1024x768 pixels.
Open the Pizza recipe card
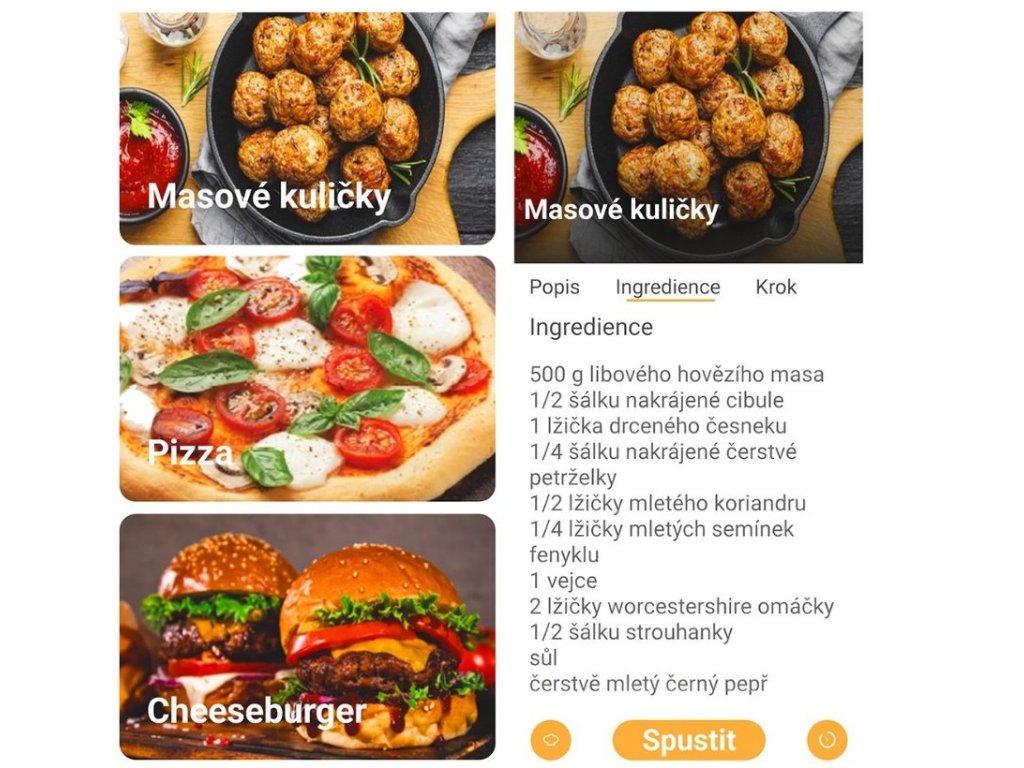click(307, 378)
